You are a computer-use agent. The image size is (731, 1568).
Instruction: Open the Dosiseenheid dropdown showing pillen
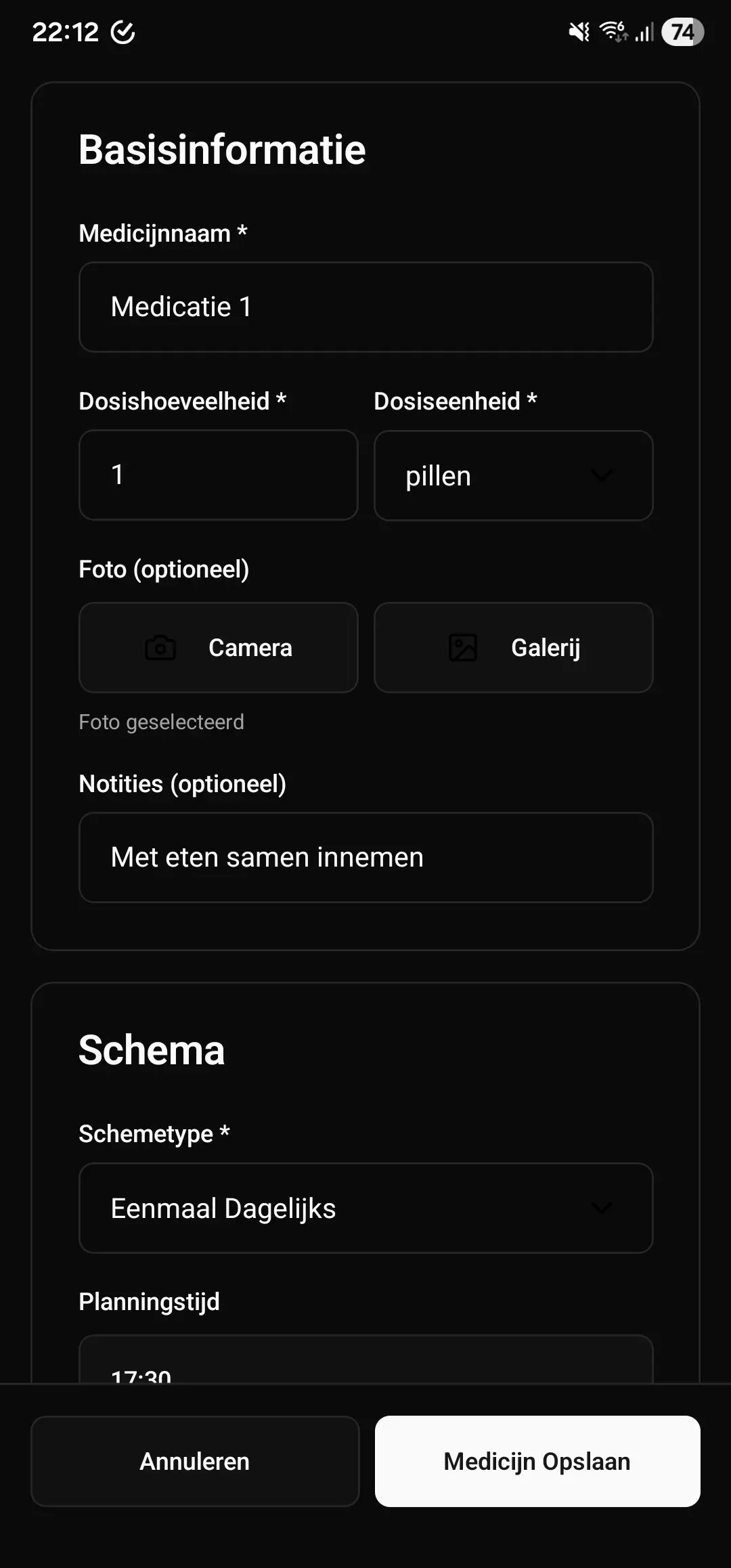point(513,475)
